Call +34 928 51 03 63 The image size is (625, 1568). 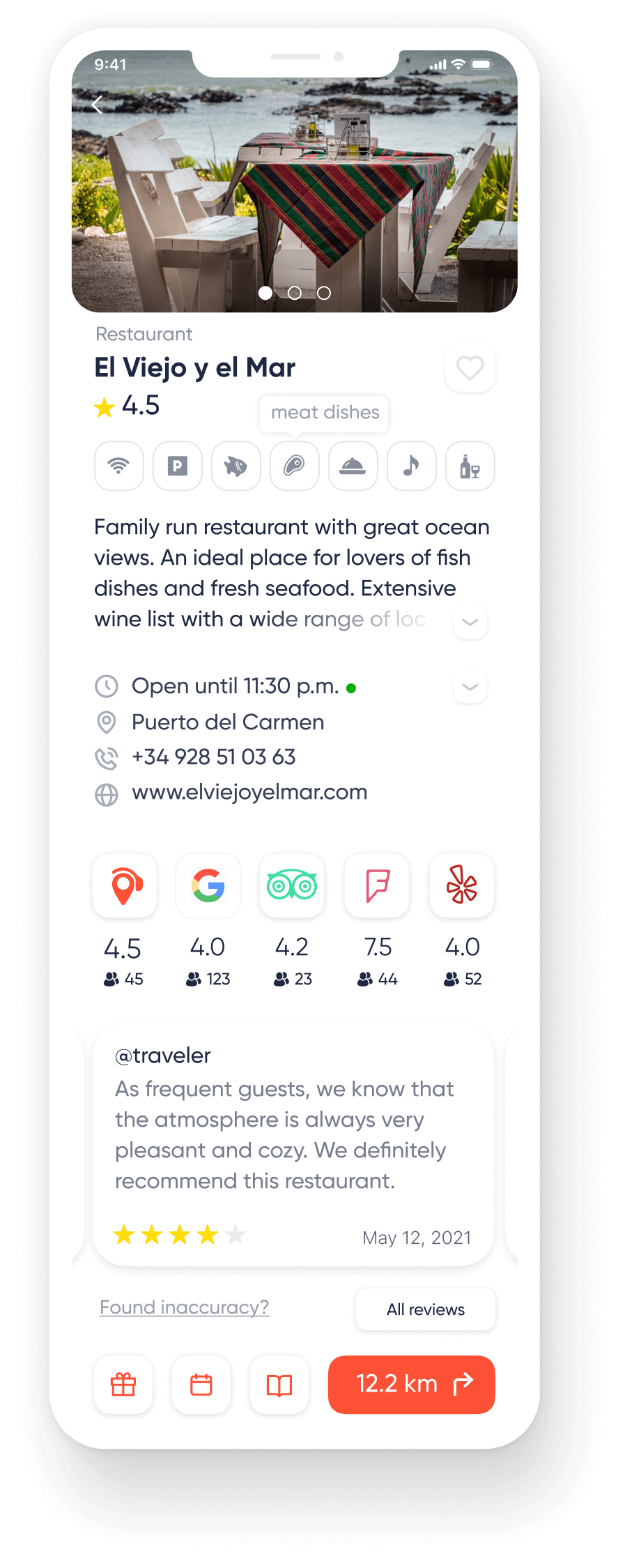[213, 757]
